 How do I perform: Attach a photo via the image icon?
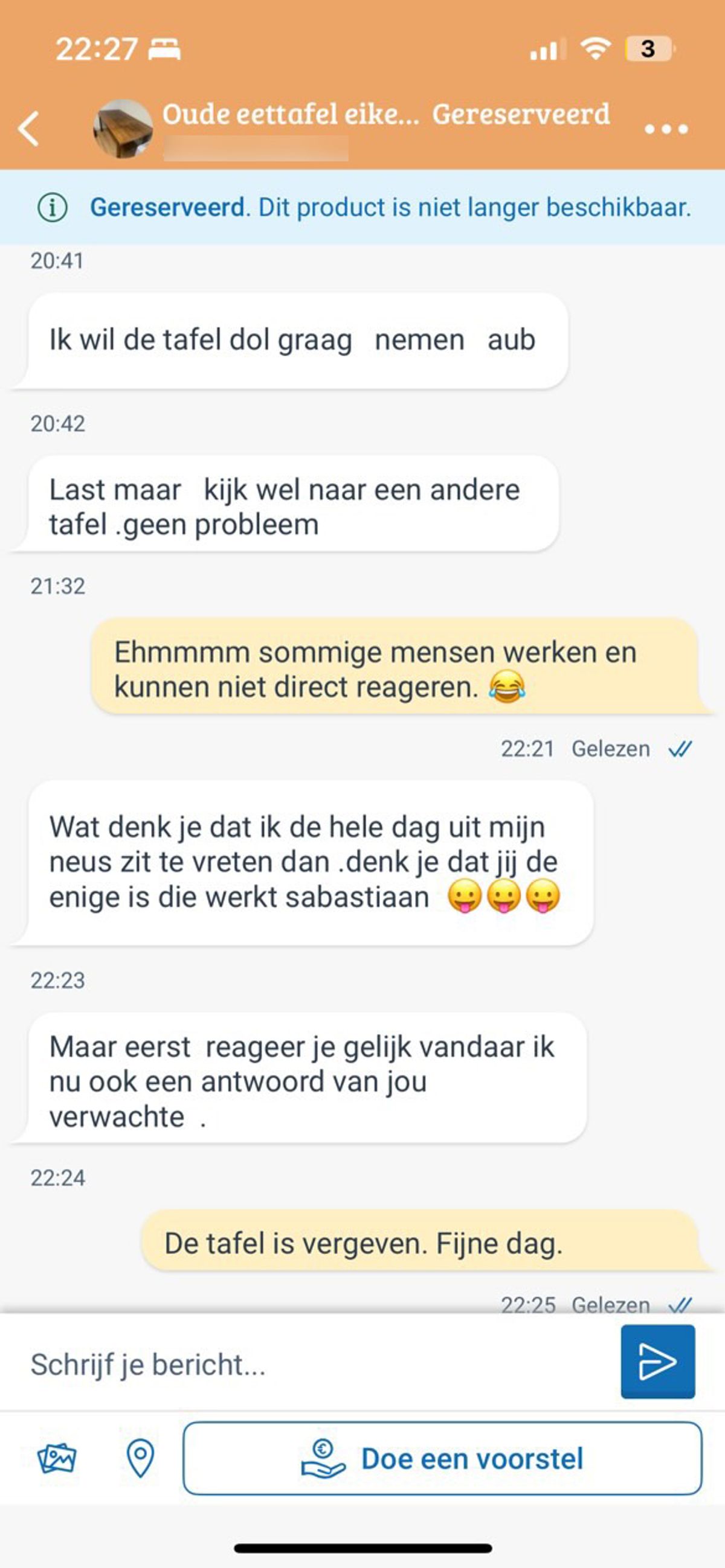click(x=57, y=1459)
